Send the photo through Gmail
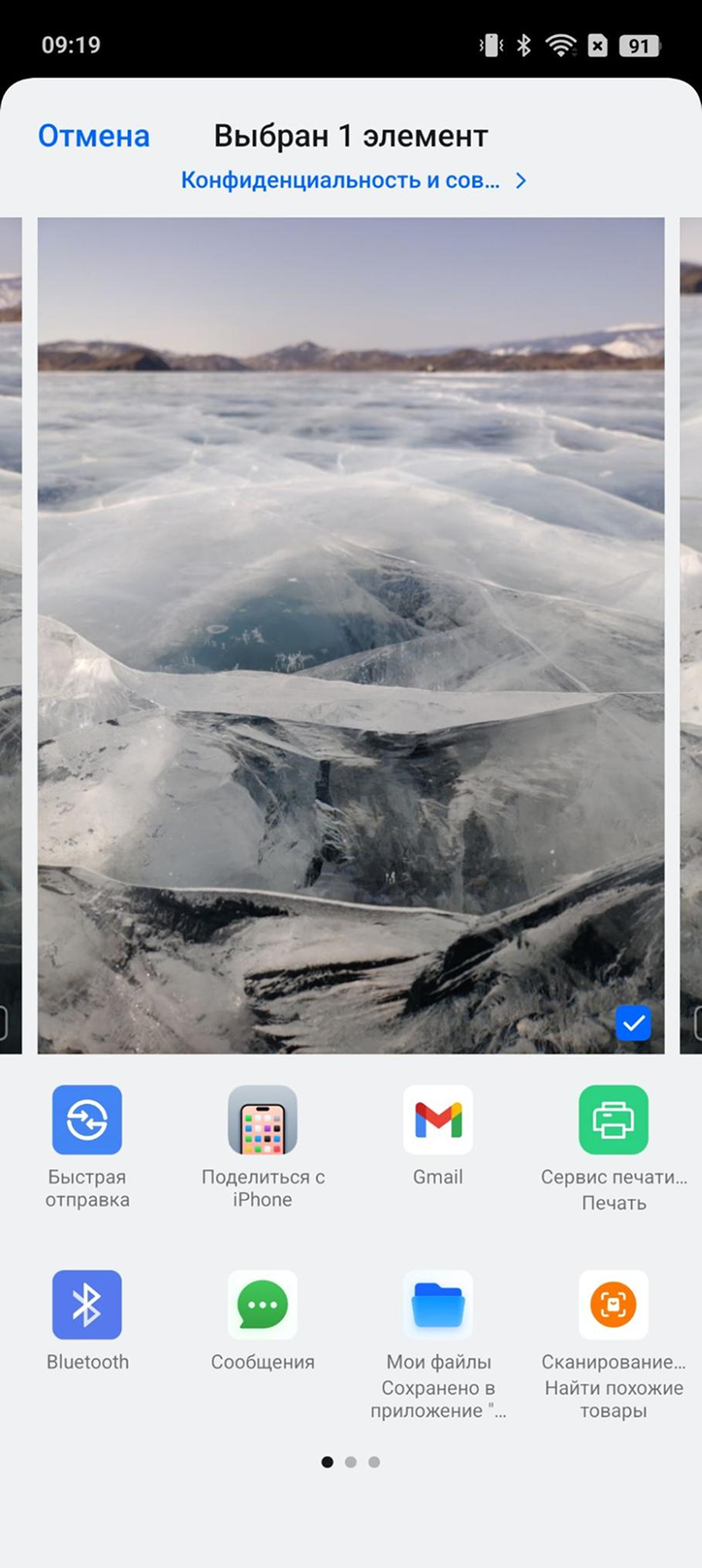The height and width of the screenshot is (1568, 702). coord(437,1120)
